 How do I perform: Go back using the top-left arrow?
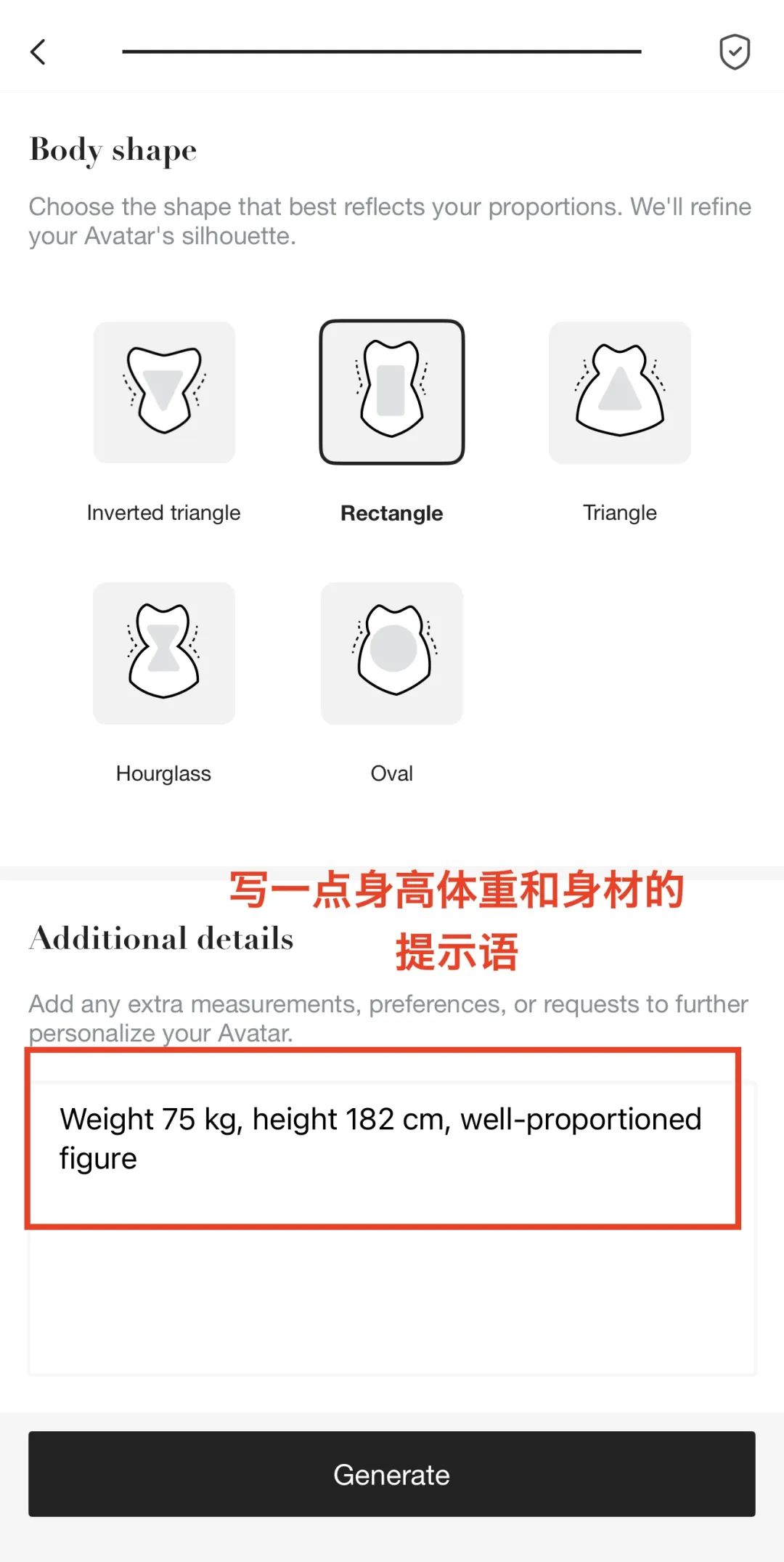pyautogui.click(x=38, y=52)
